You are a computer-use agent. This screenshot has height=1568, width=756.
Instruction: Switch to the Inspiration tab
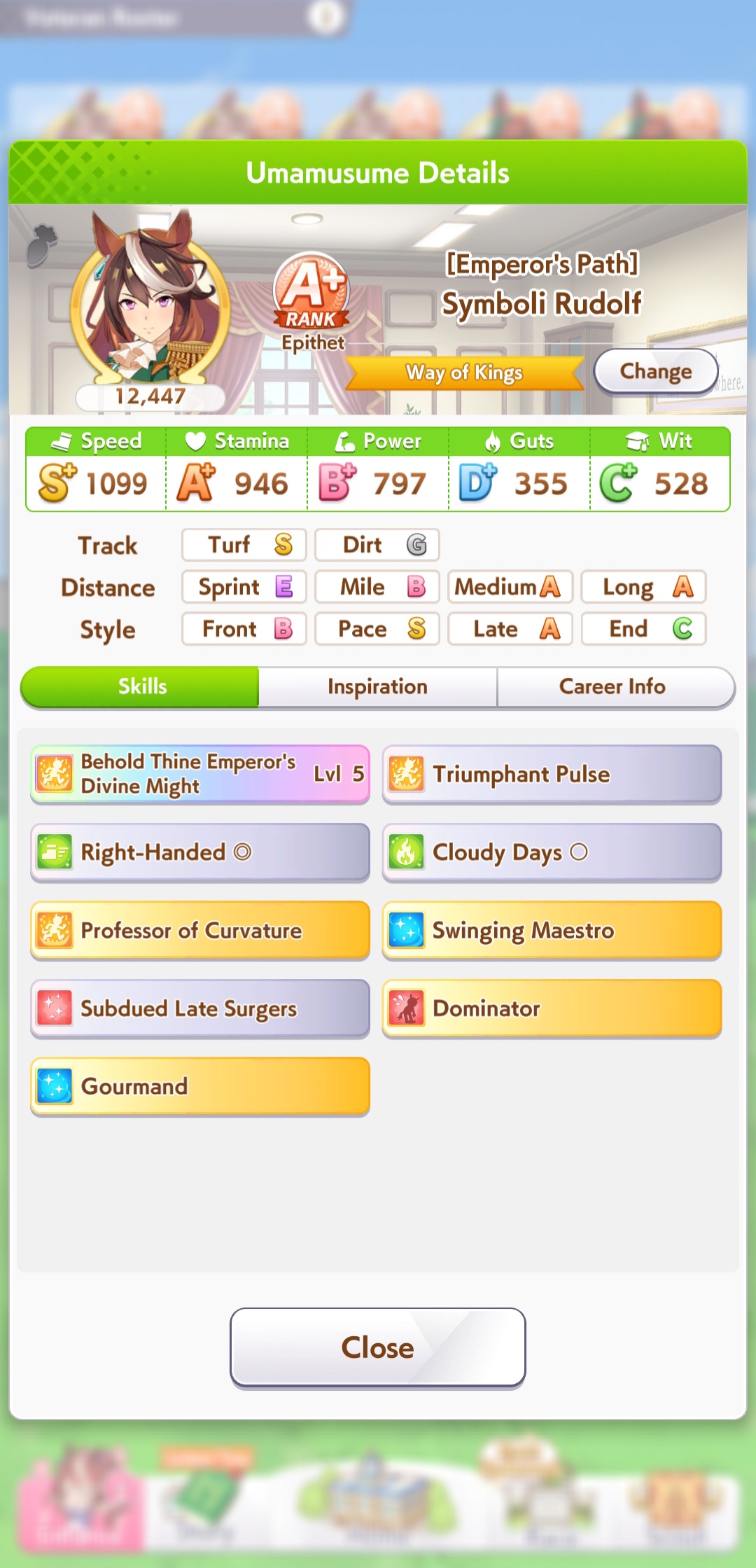377,686
